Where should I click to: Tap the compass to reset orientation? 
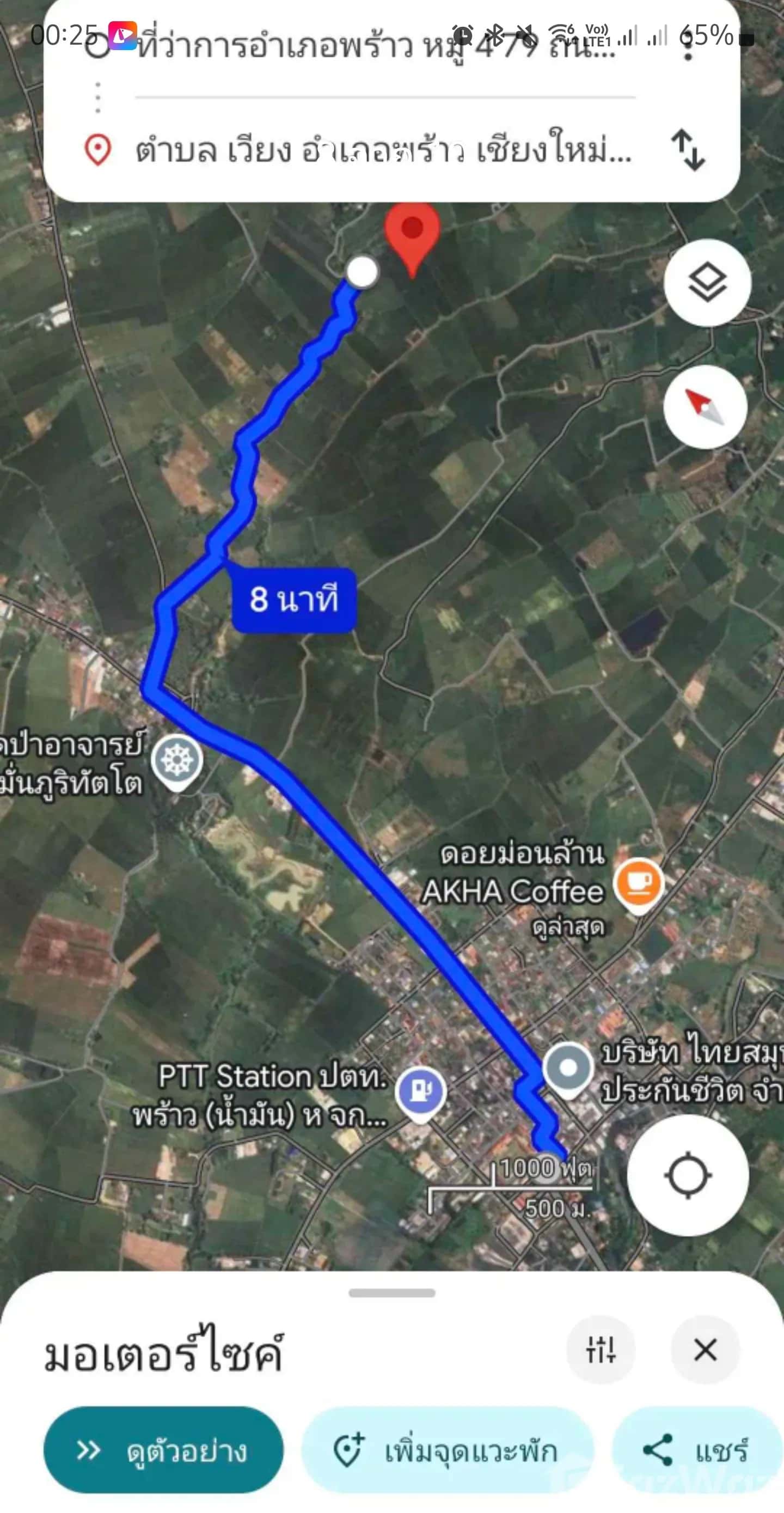[x=705, y=406]
